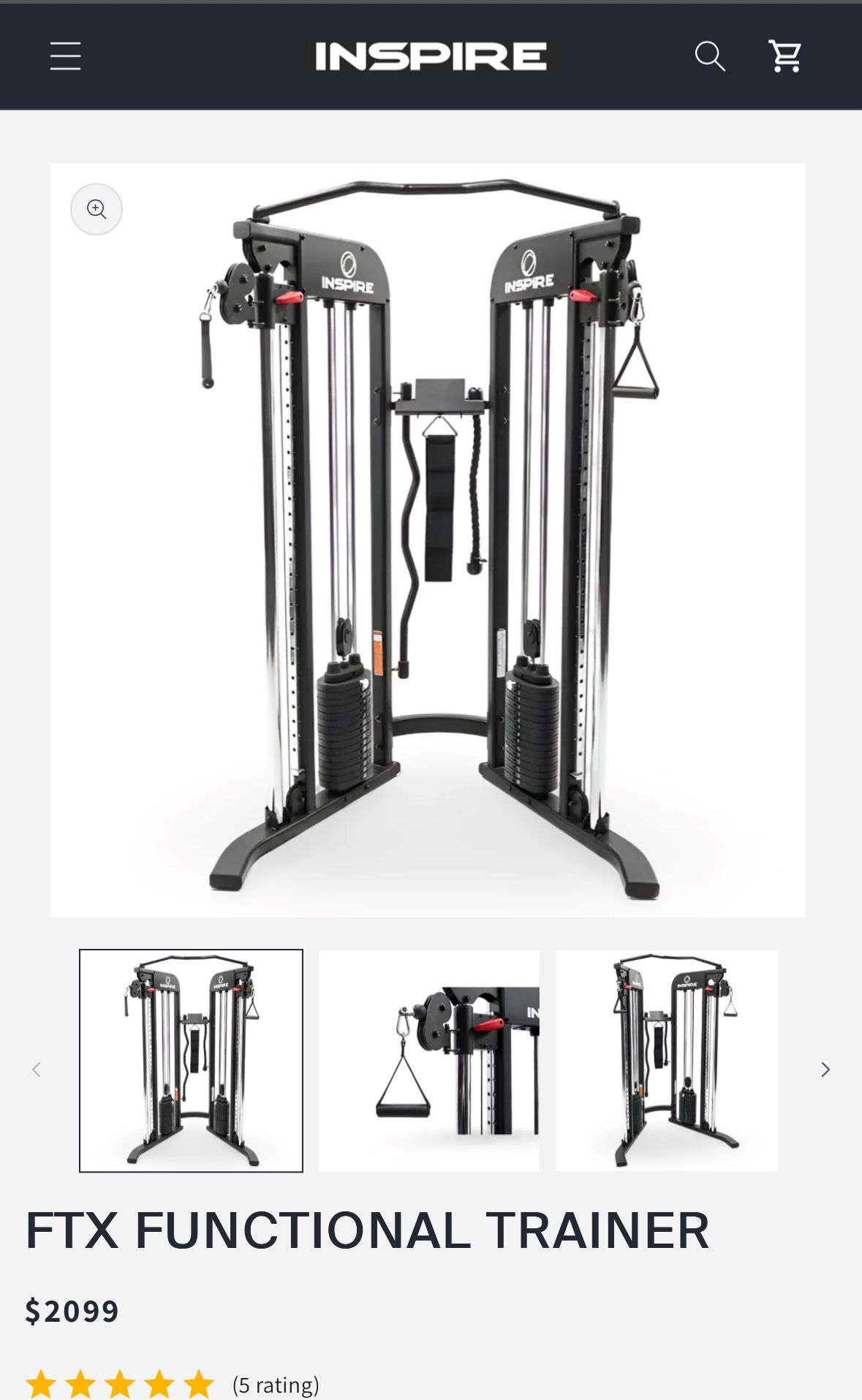Screen dimensions: 862x1400
Task: Open the hamburger navigation menu
Action: coord(64,56)
